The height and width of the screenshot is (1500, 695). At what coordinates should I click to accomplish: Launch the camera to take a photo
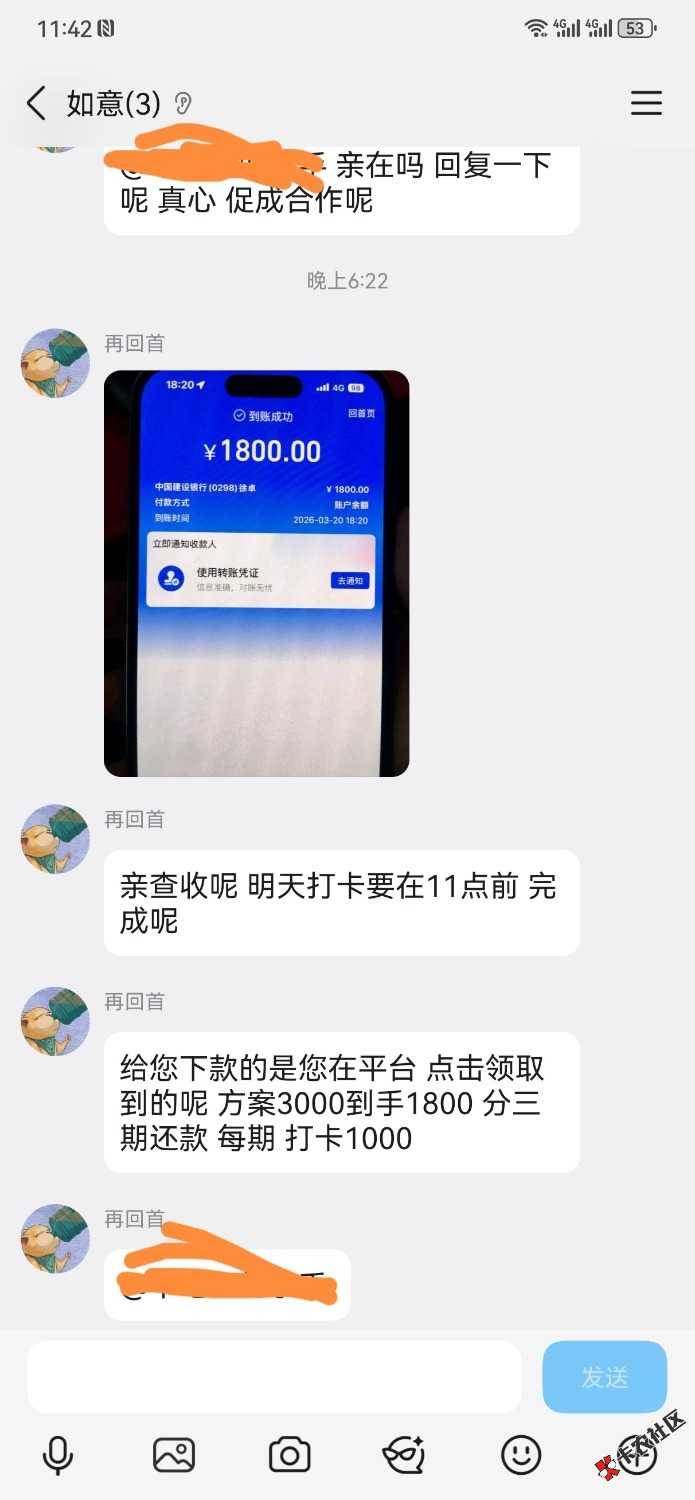coord(290,1455)
